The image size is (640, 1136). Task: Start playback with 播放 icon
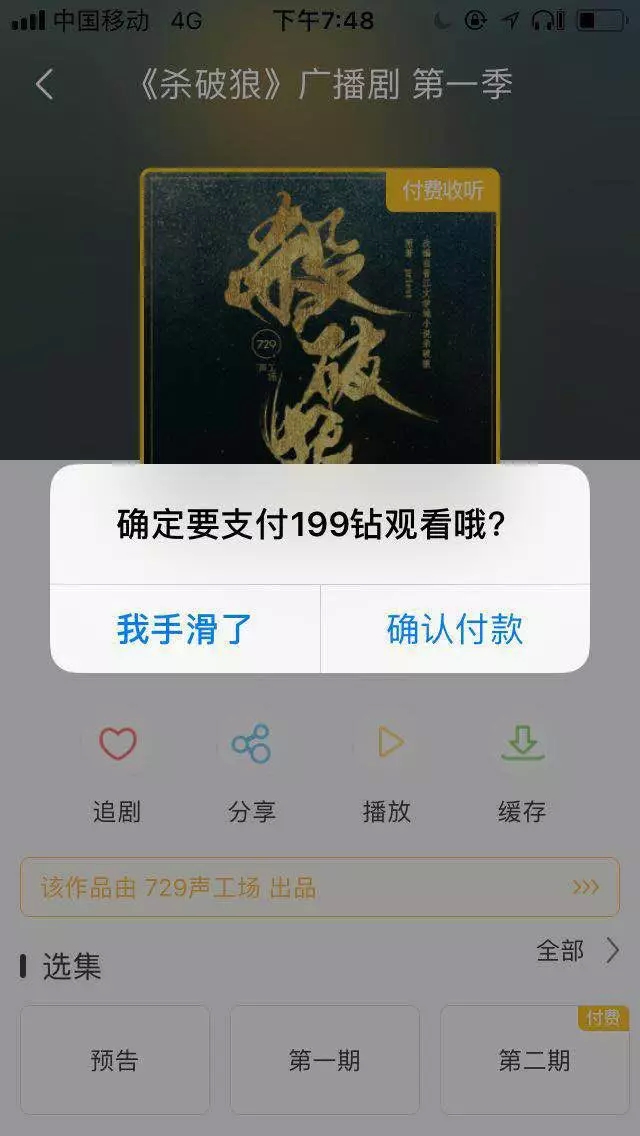point(388,743)
